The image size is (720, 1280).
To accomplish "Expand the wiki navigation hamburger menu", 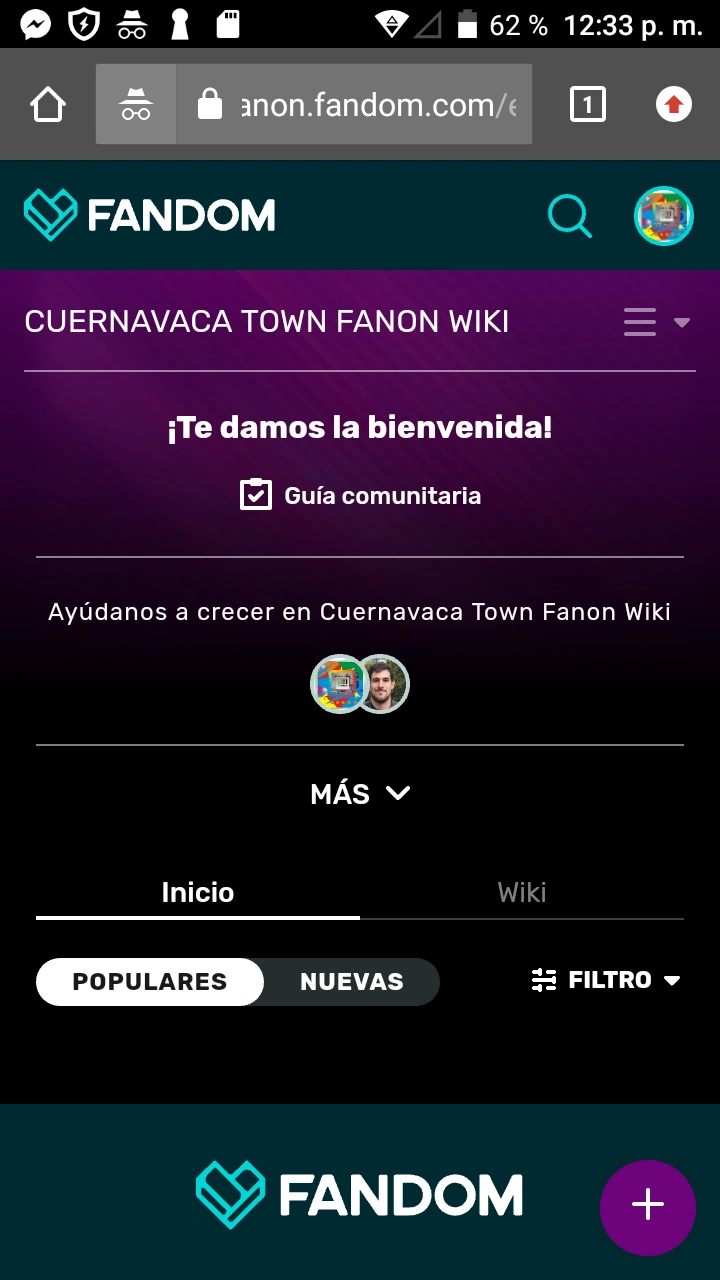I will [x=655, y=322].
